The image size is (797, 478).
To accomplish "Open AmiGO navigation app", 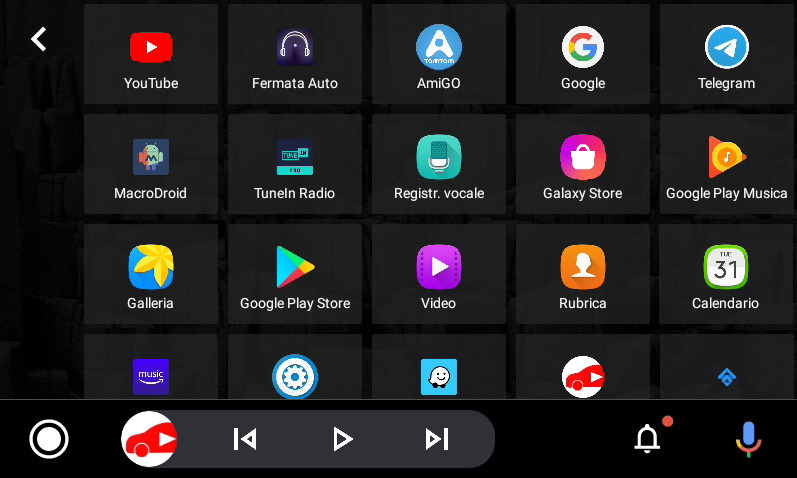I will coord(439,55).
